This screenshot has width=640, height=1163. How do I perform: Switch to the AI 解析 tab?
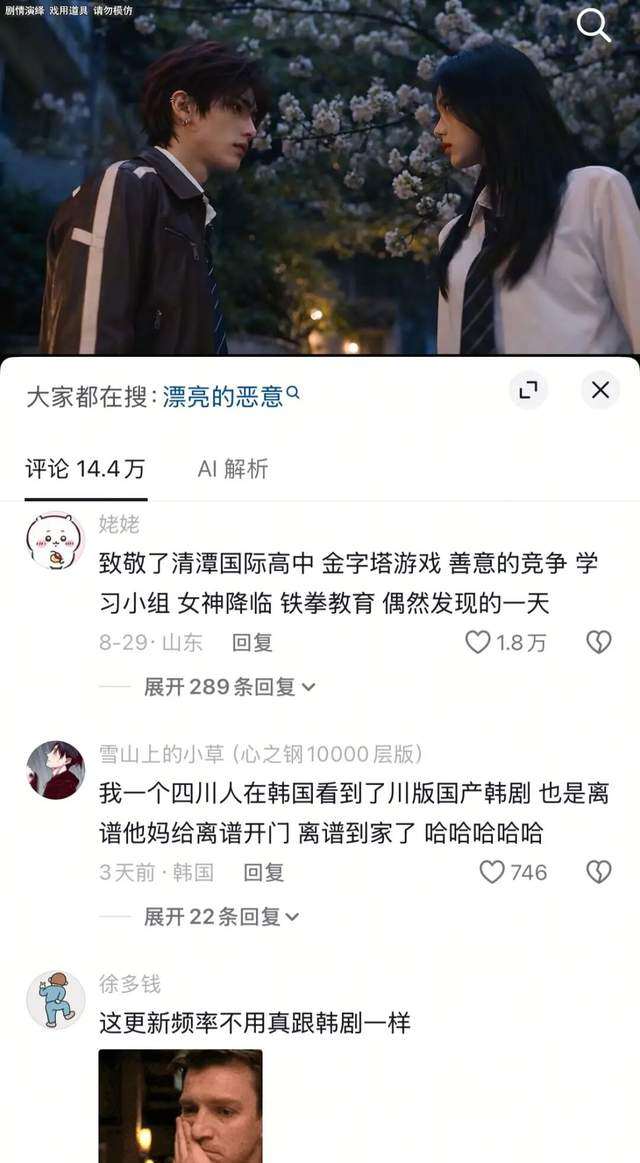click(233, 469)
